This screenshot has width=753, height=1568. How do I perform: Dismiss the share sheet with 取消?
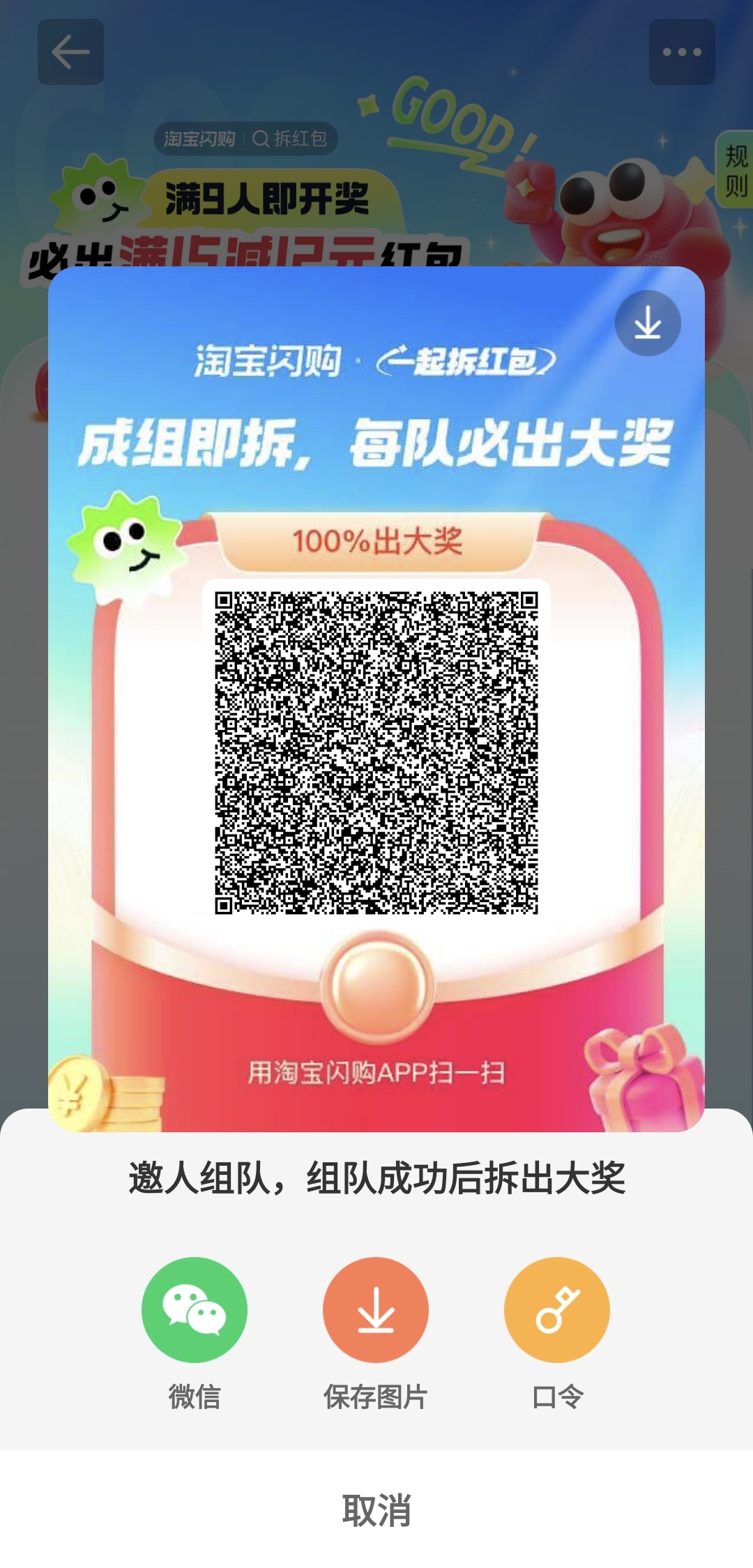coord(376,1510)
